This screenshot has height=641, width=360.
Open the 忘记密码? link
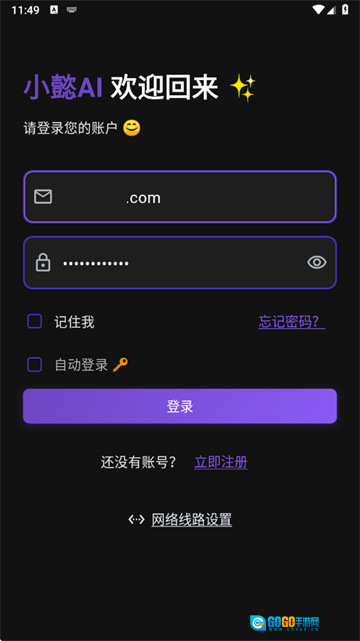pyautogui.click(x=292, y=322)
